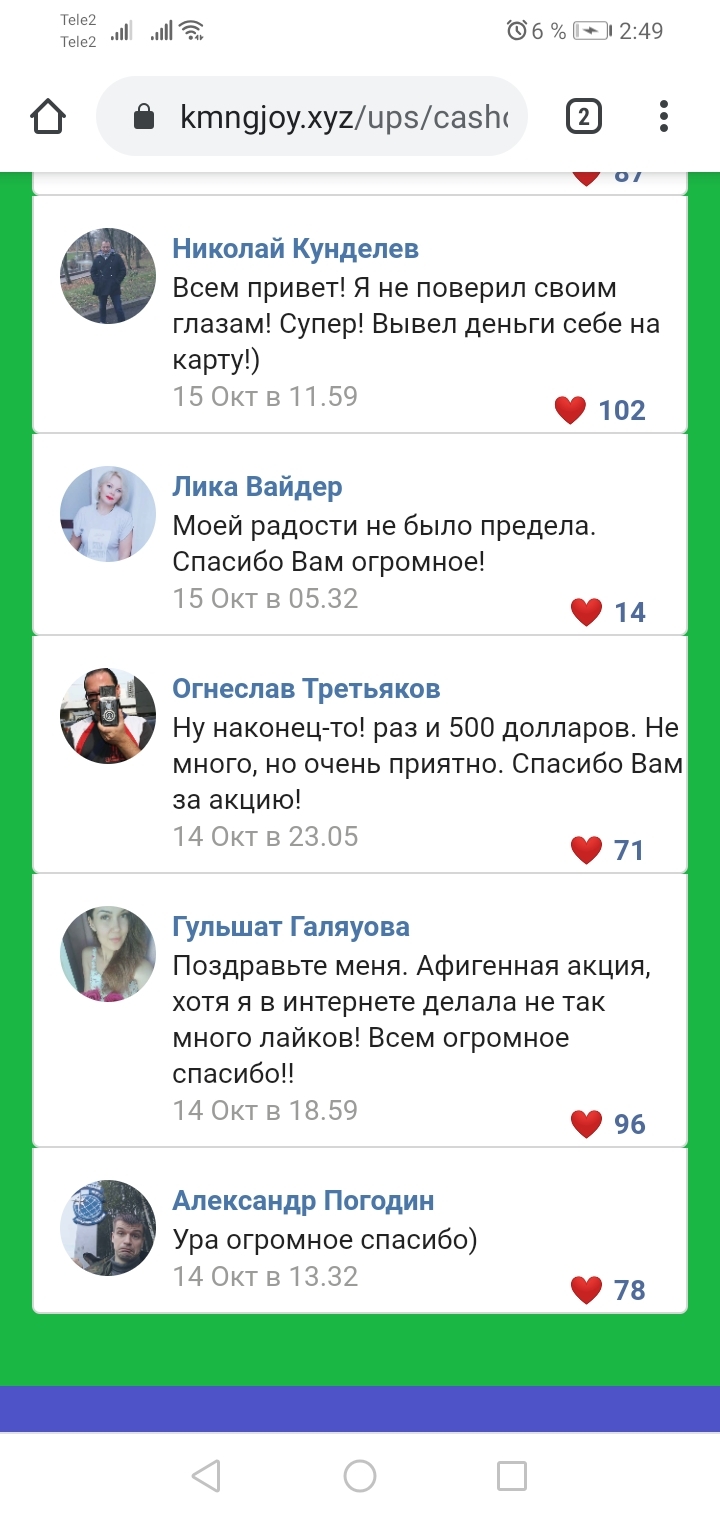Open Огнеслав Третьяков's profile name link
Screen dimensions: 720x1520
point(306,689)
